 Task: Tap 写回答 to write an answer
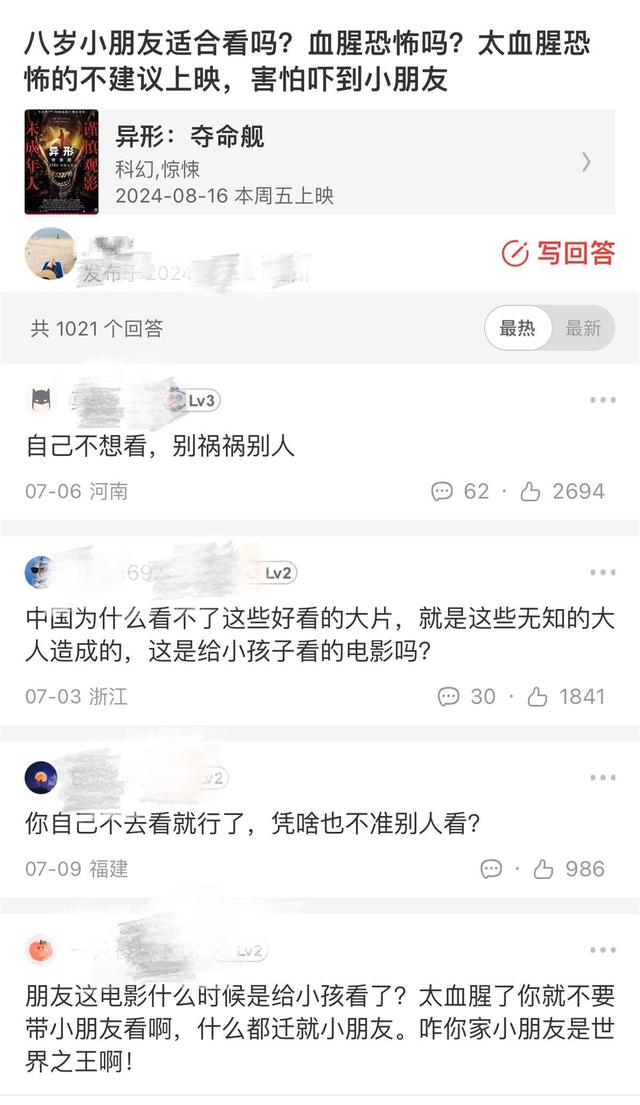(558, 253)
